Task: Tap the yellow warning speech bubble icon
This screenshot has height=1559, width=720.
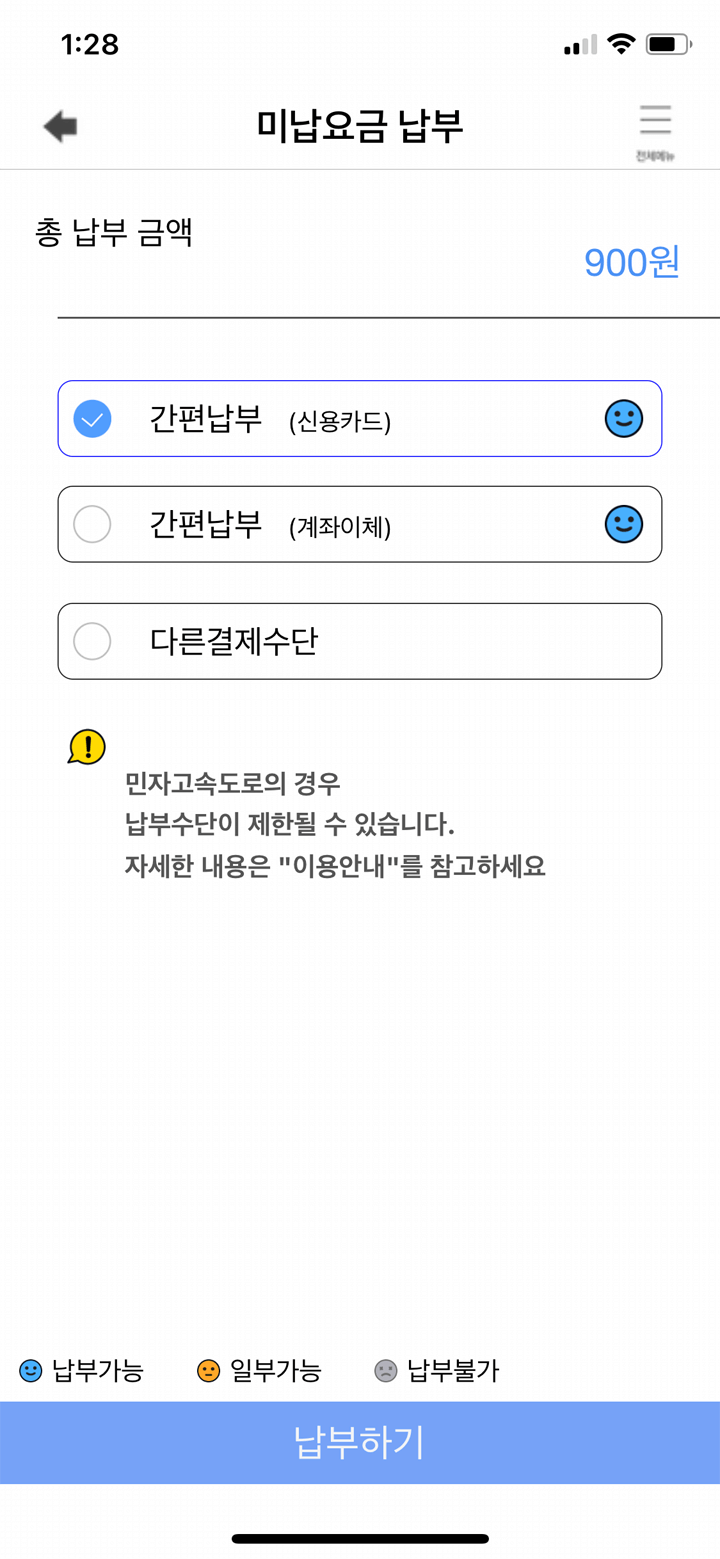Action: (85, 745)
